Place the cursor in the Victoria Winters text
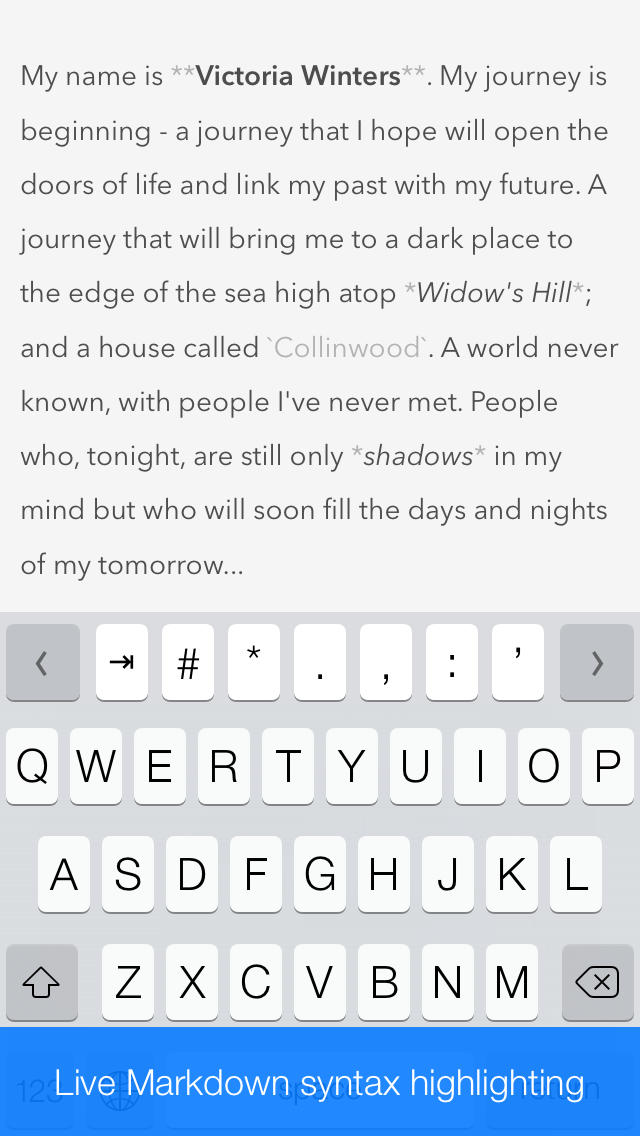This screenshot has width=640, height=1136. (x=298, y=77)
